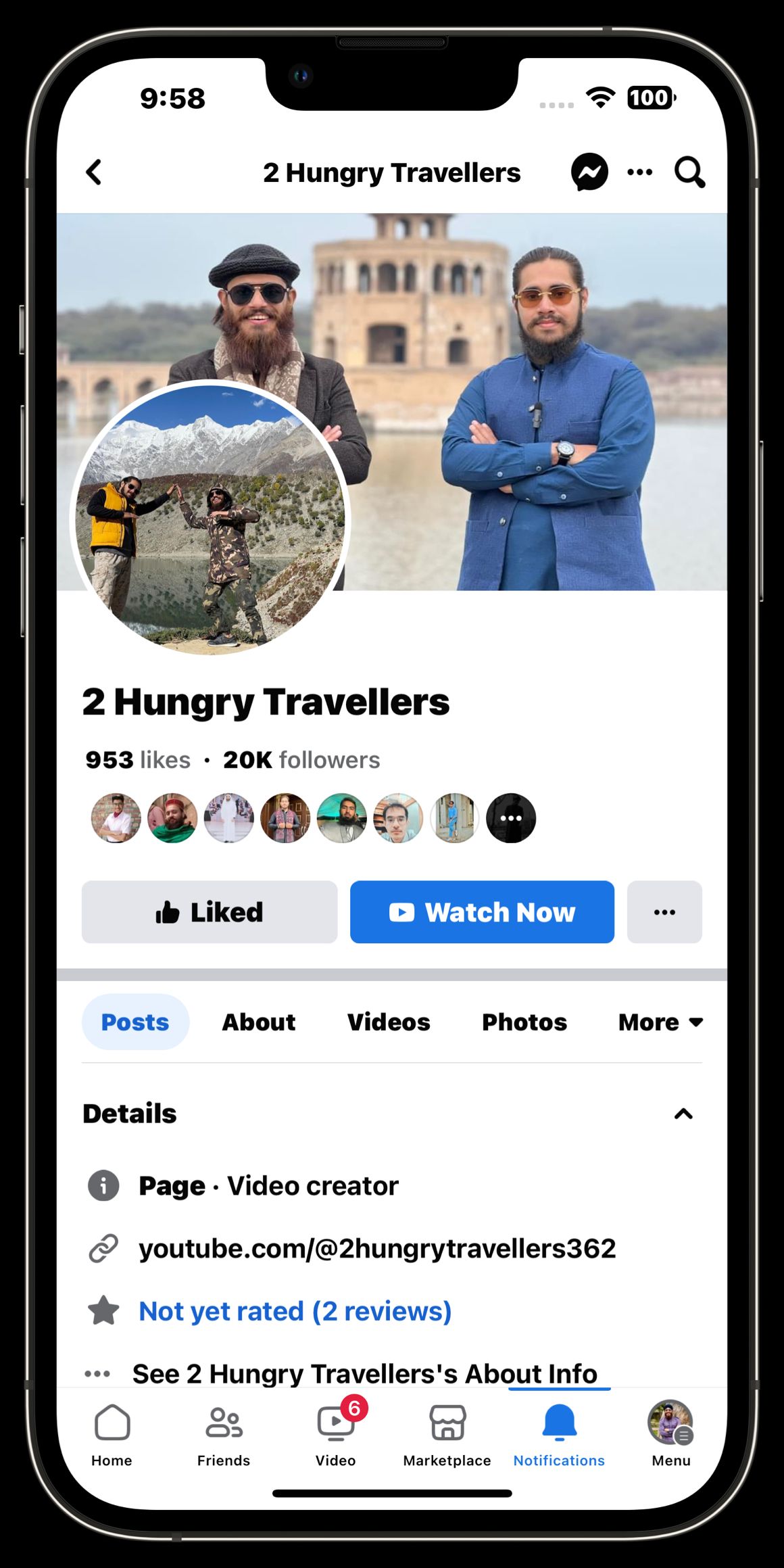Screen dimensions: 784x1568
Task: Collapse the Details section
Action: tap(683, 1114)
